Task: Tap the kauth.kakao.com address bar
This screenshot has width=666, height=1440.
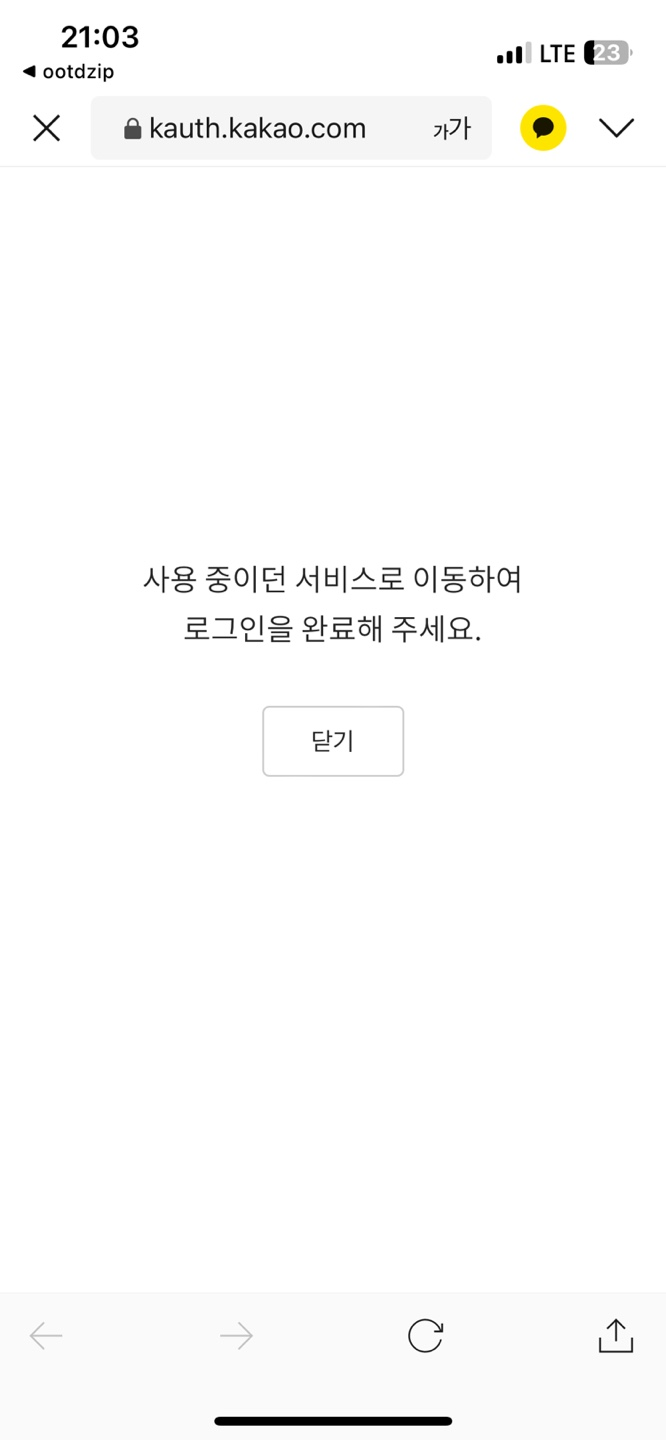Action: point(260,128)
